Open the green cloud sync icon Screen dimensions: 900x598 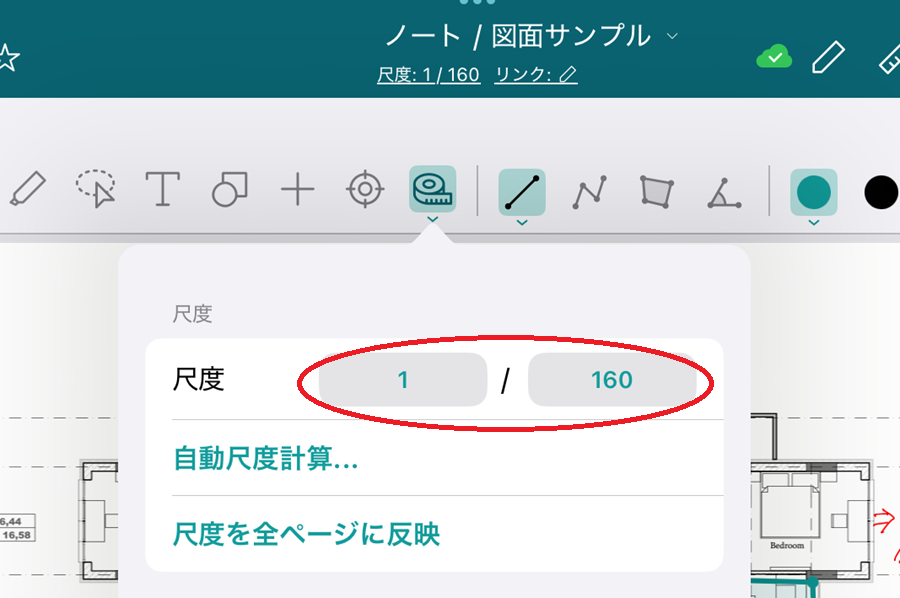pos(773,58)
